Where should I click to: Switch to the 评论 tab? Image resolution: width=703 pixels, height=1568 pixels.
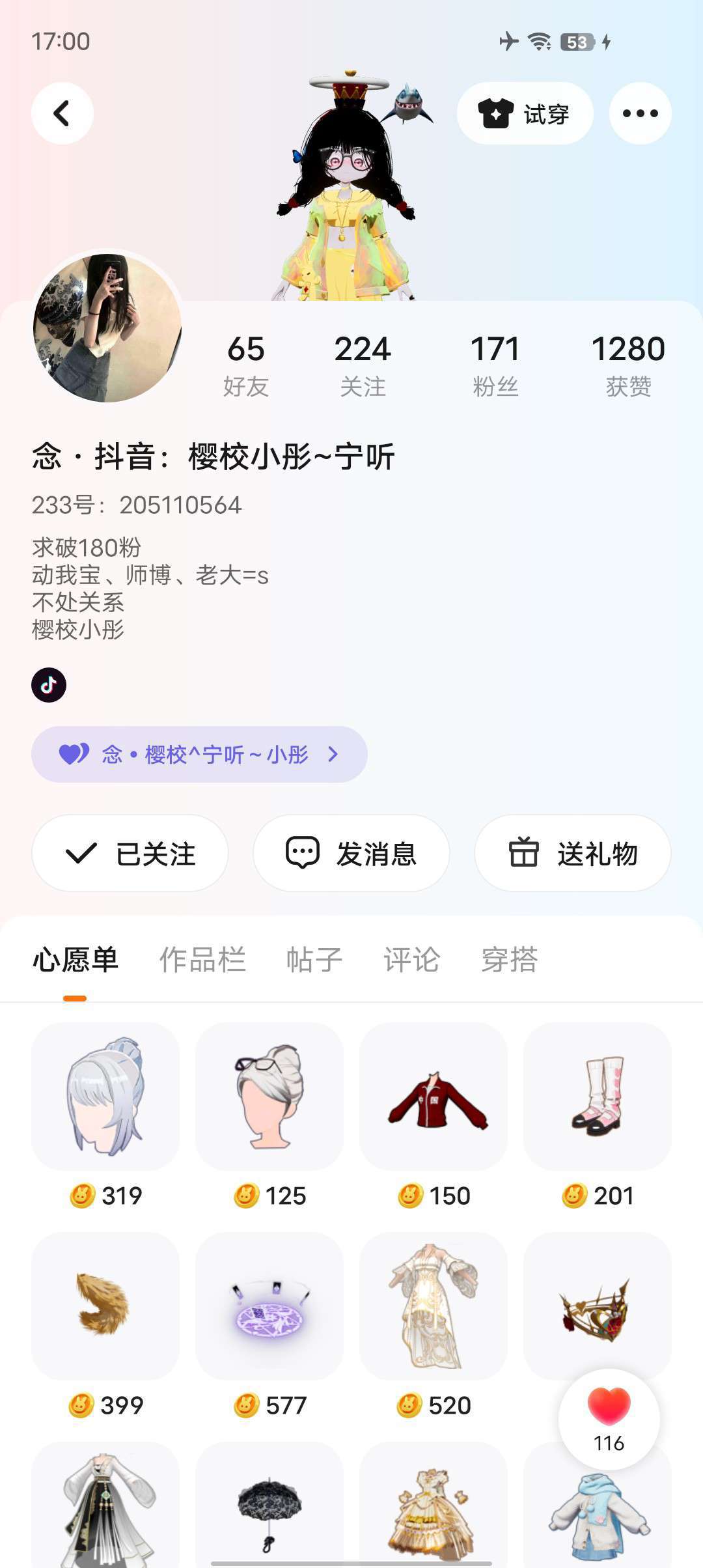[x=411, y=960]
